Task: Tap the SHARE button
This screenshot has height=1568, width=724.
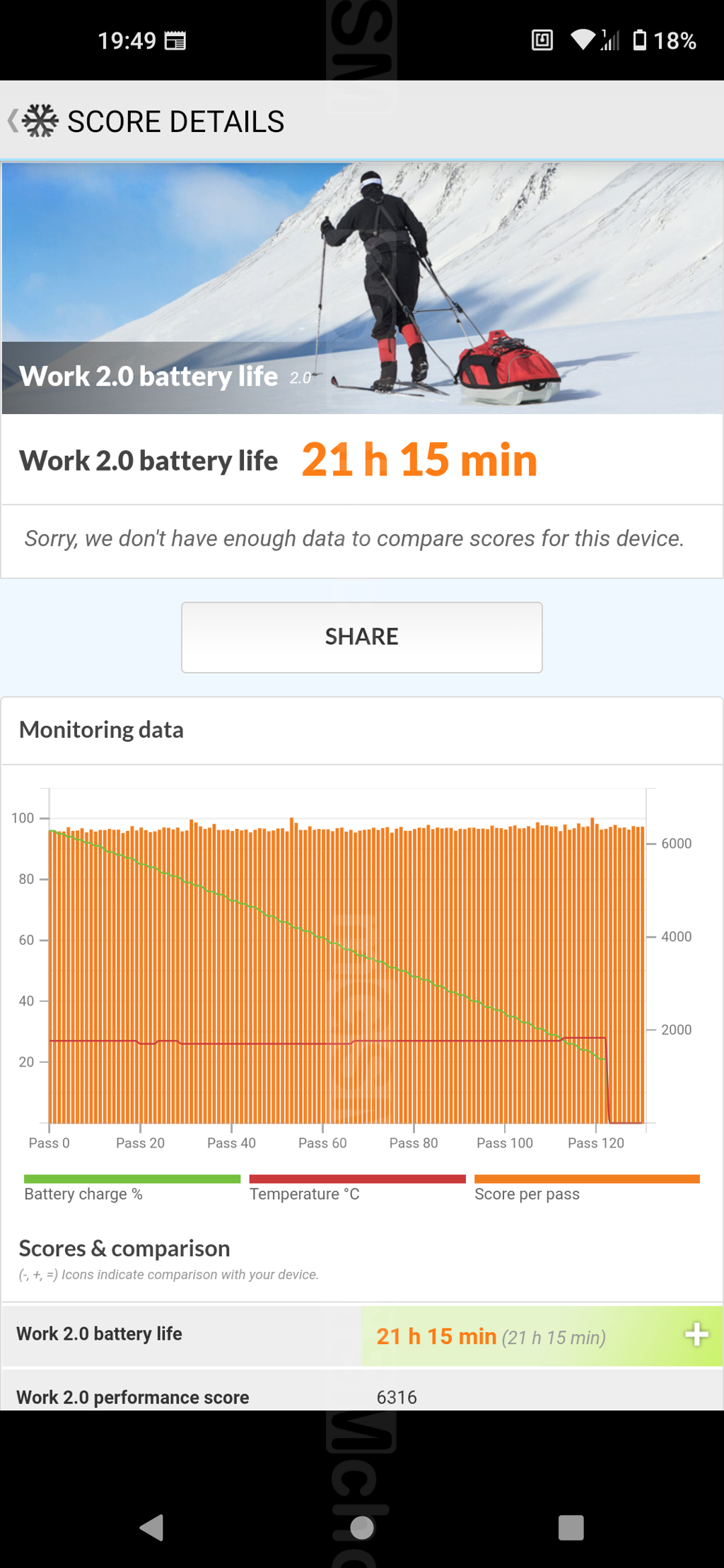Action: pyautogui.click(x=361, y=637)
